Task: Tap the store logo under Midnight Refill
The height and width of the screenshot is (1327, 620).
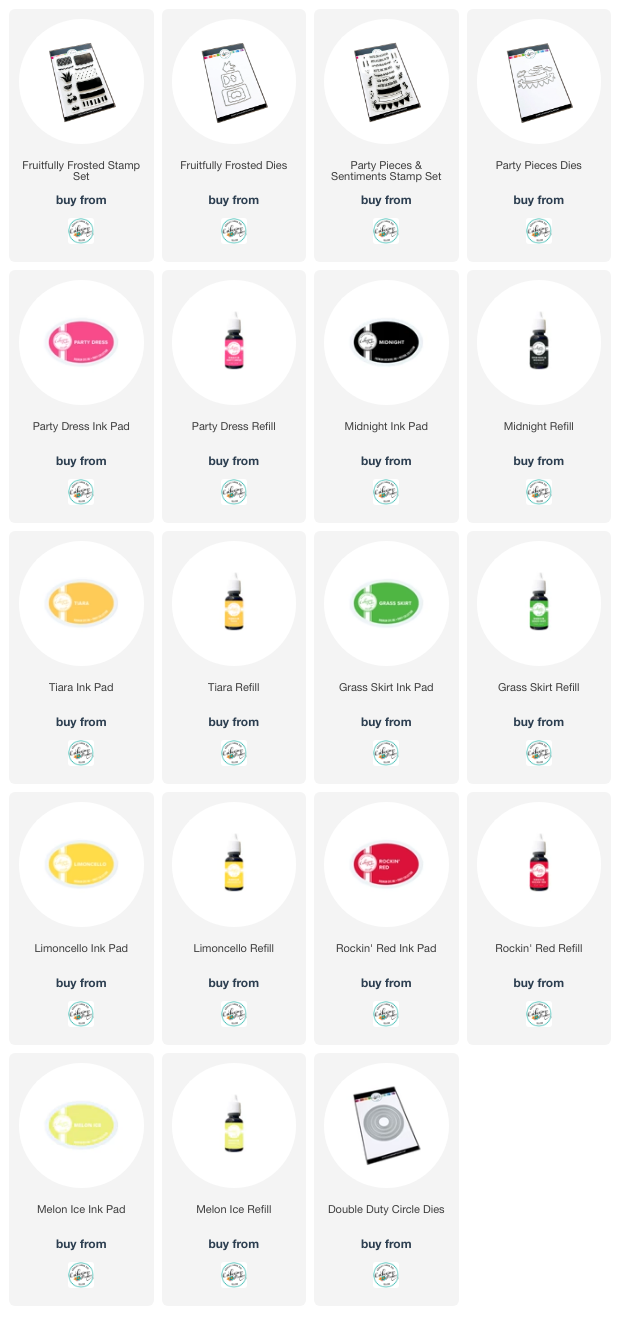Action: (x=539, y=492)
